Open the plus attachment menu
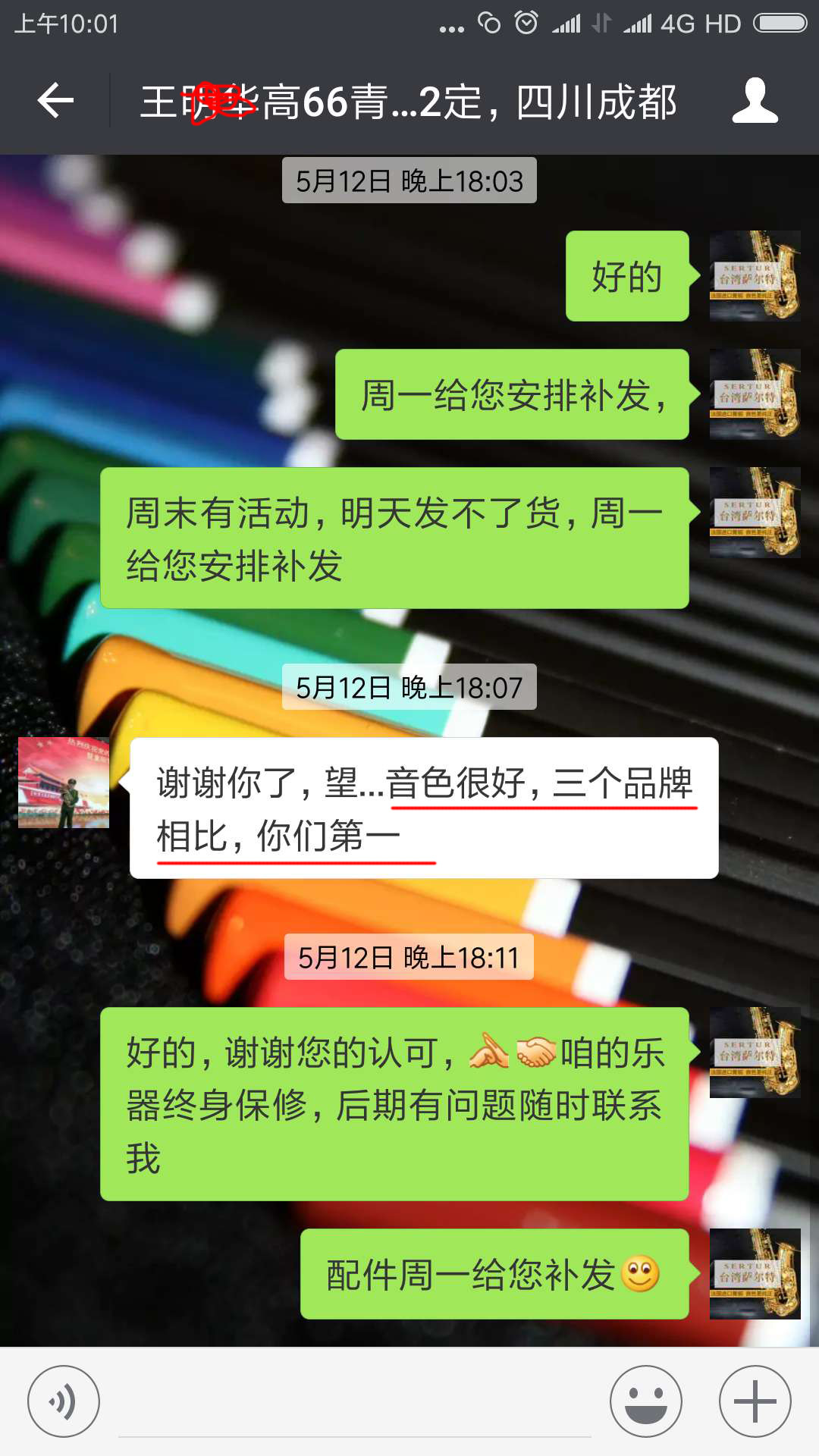The image size is (819, 1456). 755,1401
